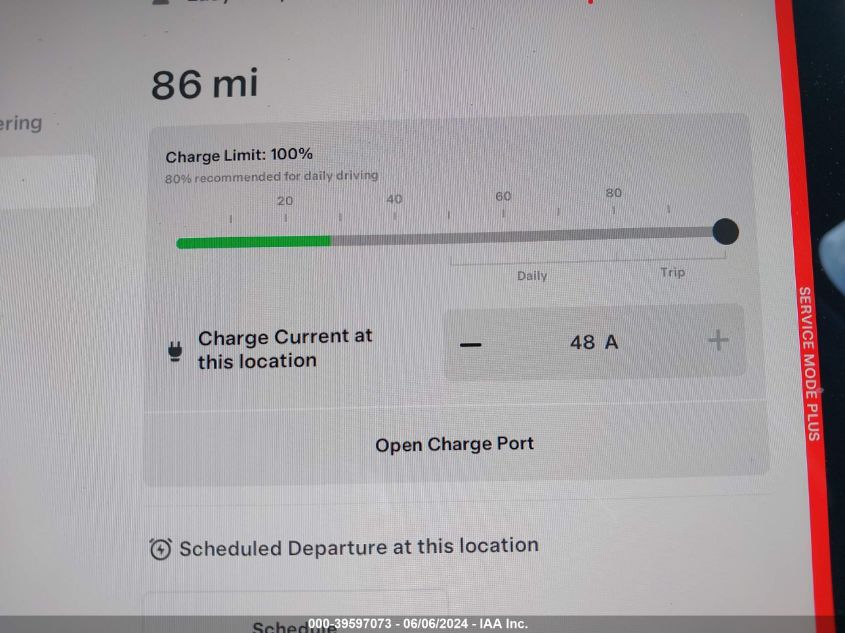
Task: Open the Schedule button for departure
Action: pyautogui.click(x=295, y=622)
